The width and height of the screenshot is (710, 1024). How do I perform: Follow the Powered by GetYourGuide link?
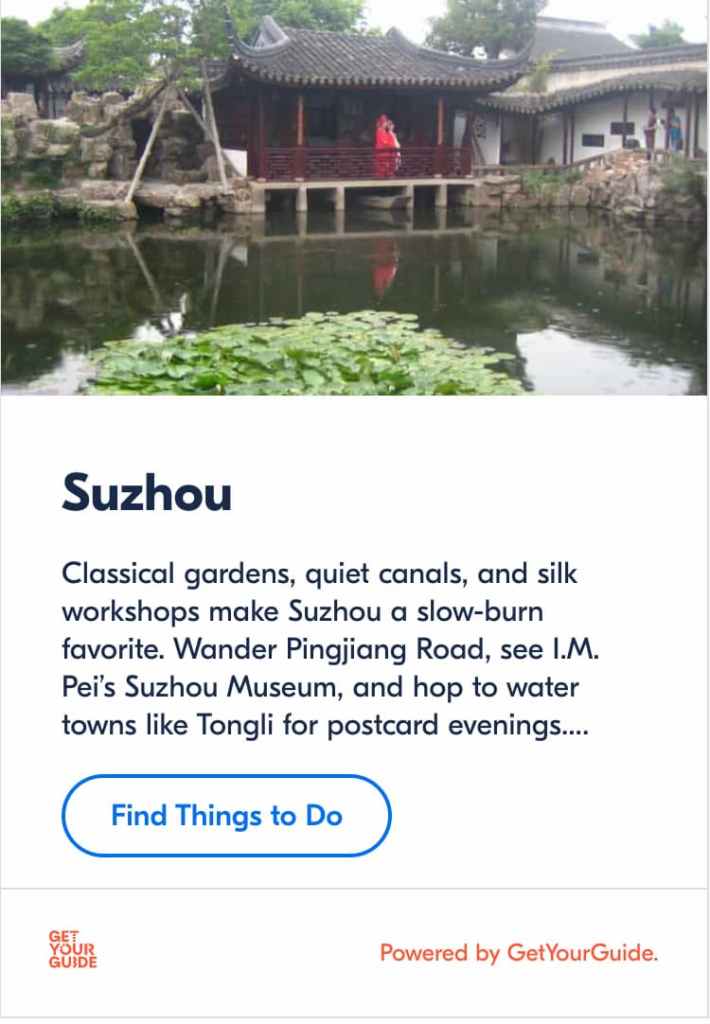tap(518, 953)
